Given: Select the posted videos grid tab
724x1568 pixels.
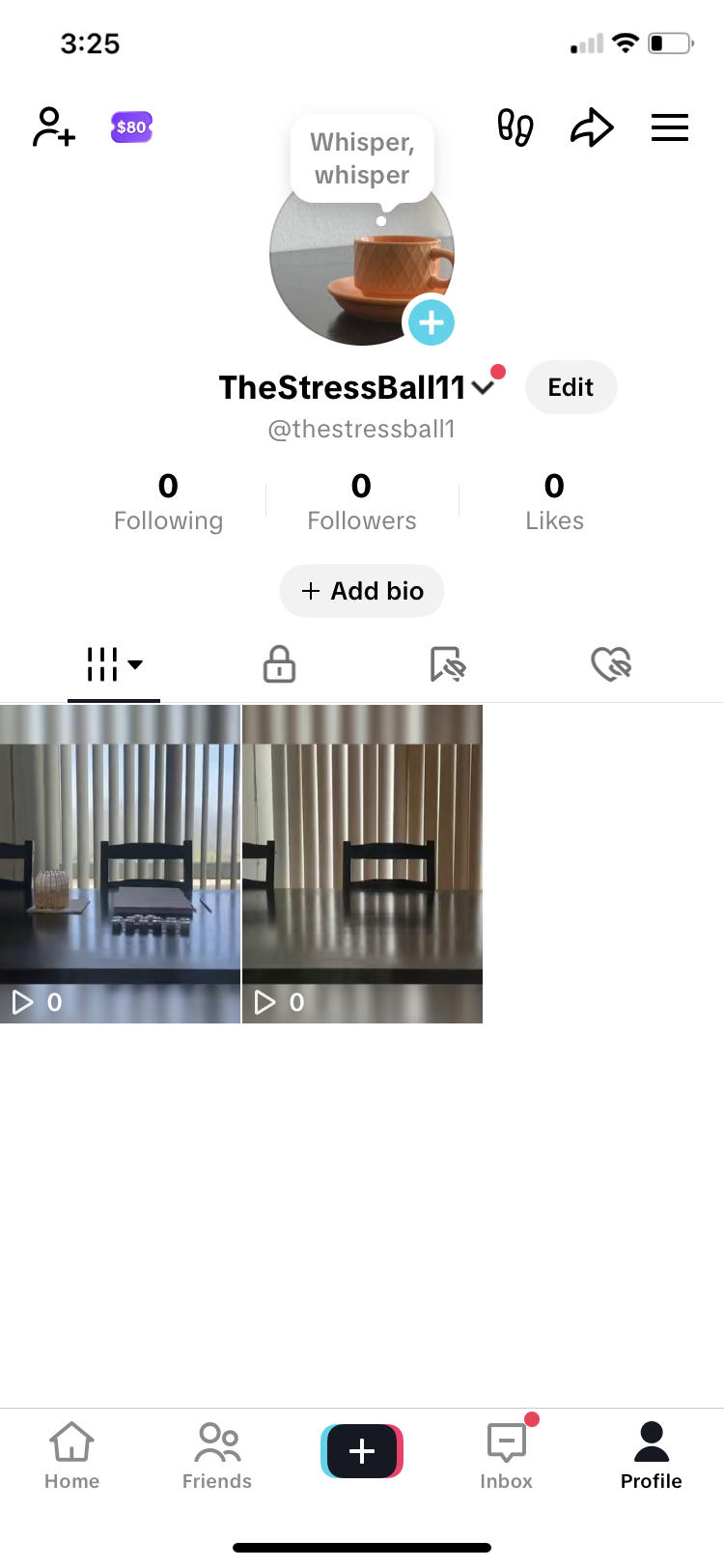Looking at the screenshot, I should coord(114,664).
